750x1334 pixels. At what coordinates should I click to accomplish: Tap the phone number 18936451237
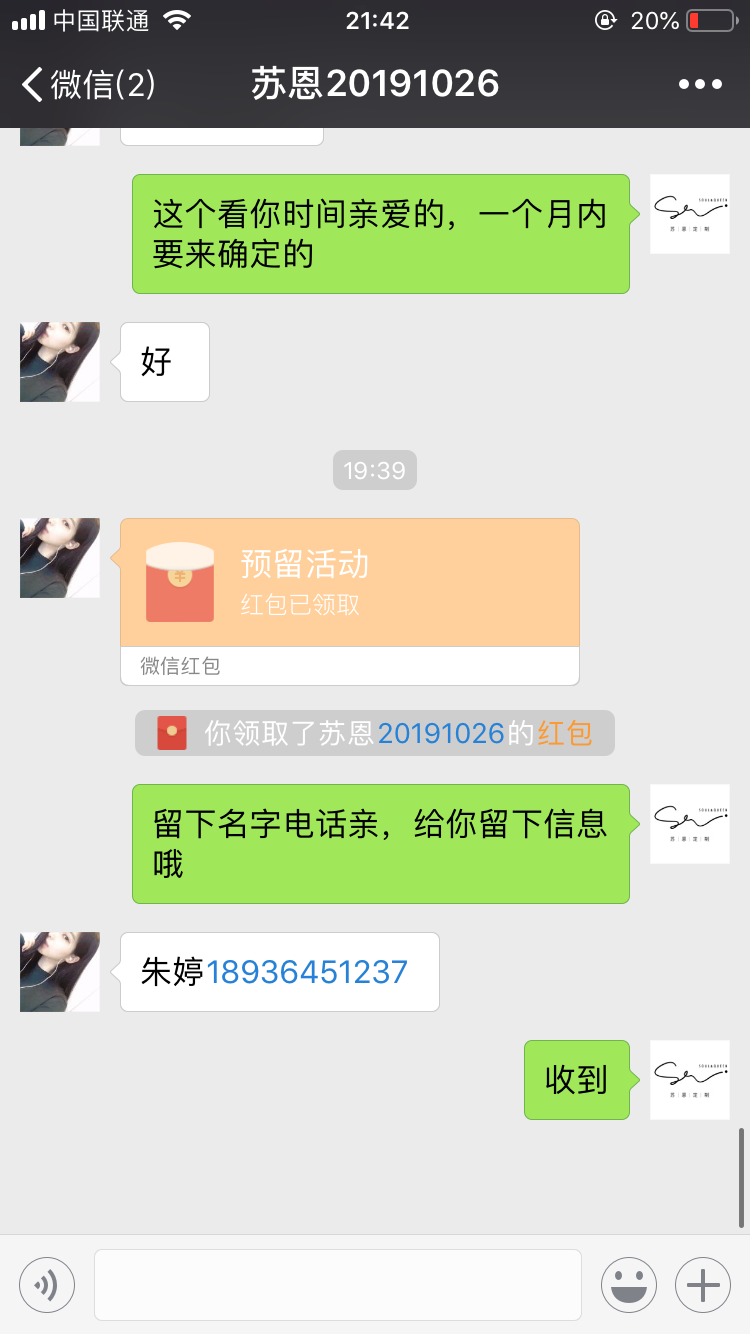point(307,972)
